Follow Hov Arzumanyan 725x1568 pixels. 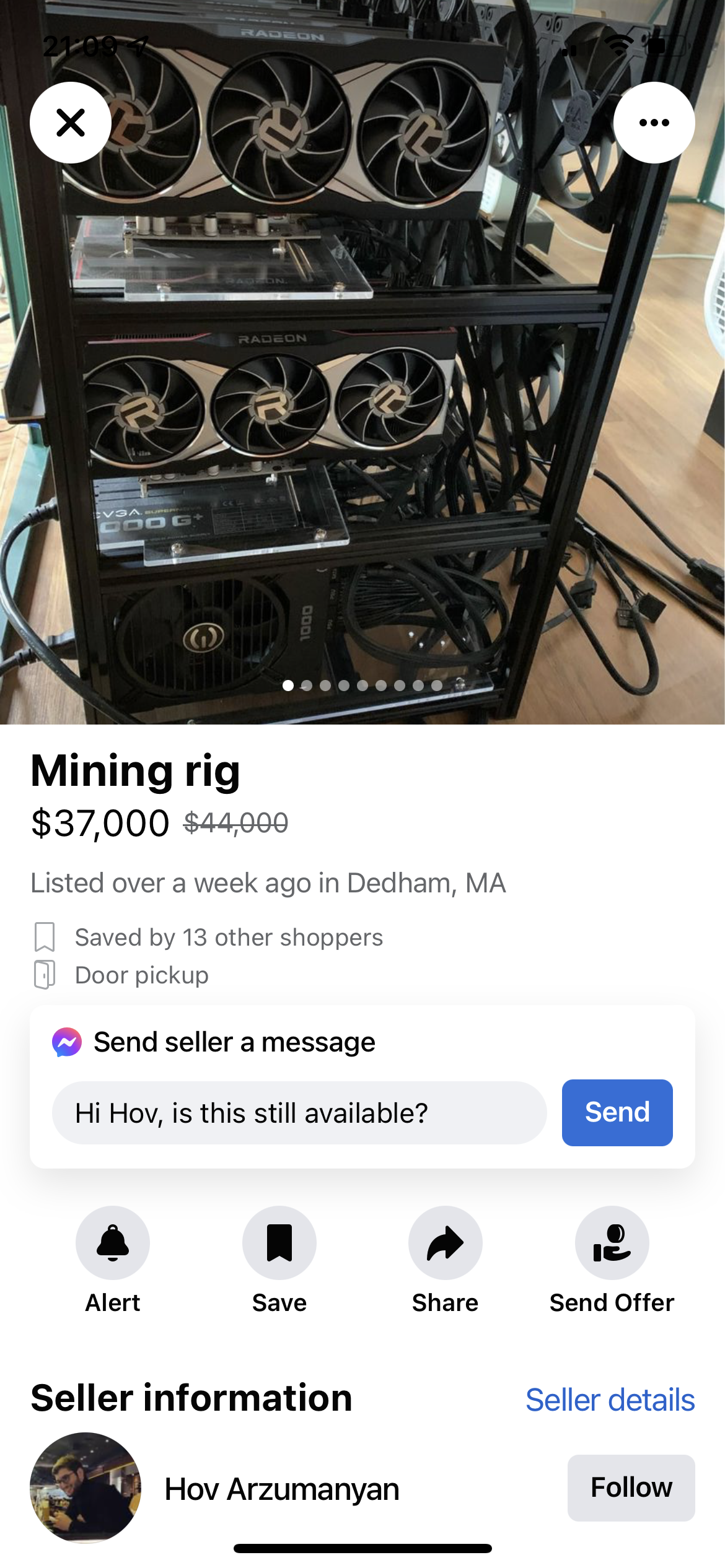click(x=631, y=1487)
